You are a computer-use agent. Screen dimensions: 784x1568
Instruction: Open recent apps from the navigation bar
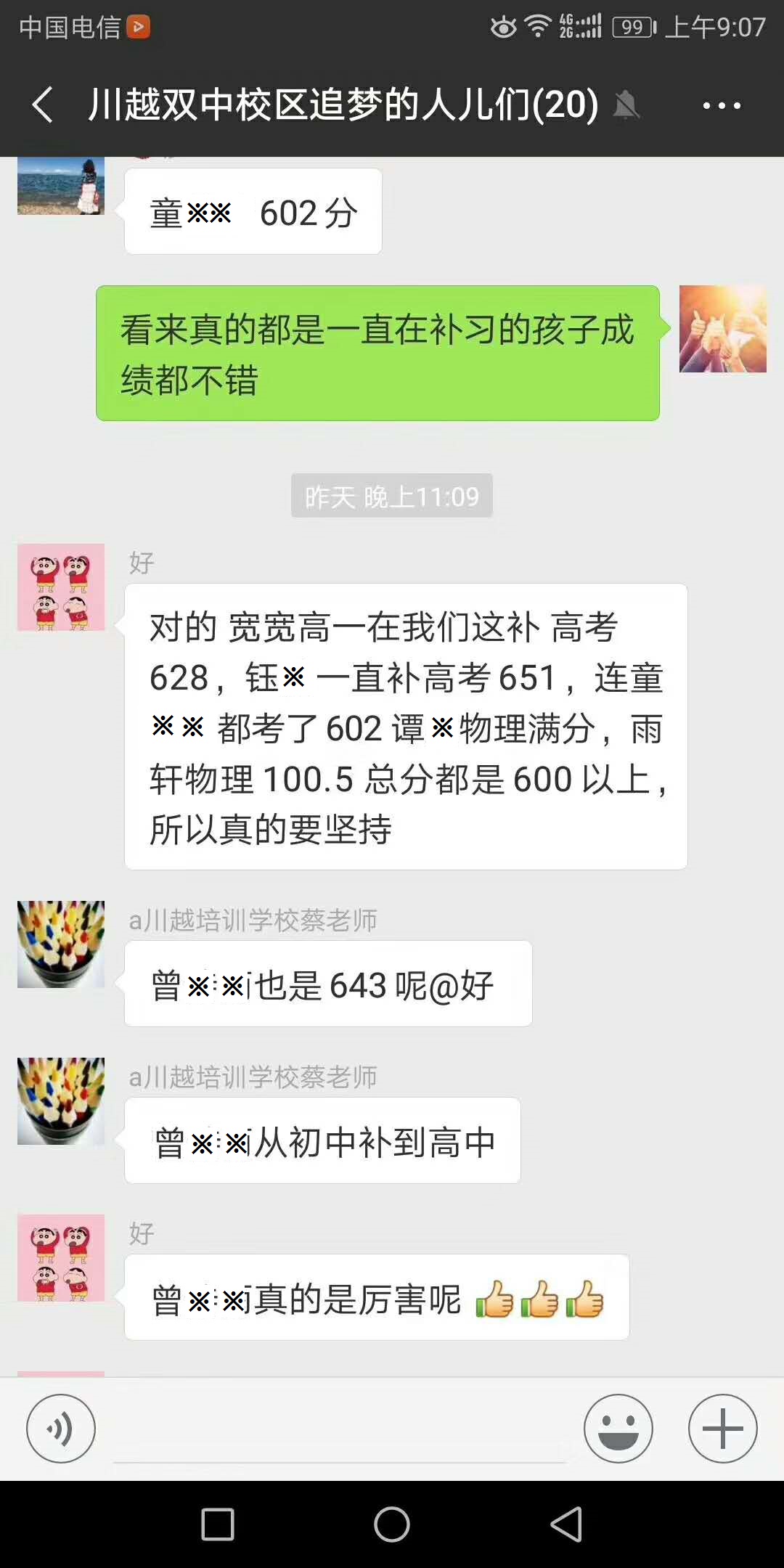[217, 1524]
